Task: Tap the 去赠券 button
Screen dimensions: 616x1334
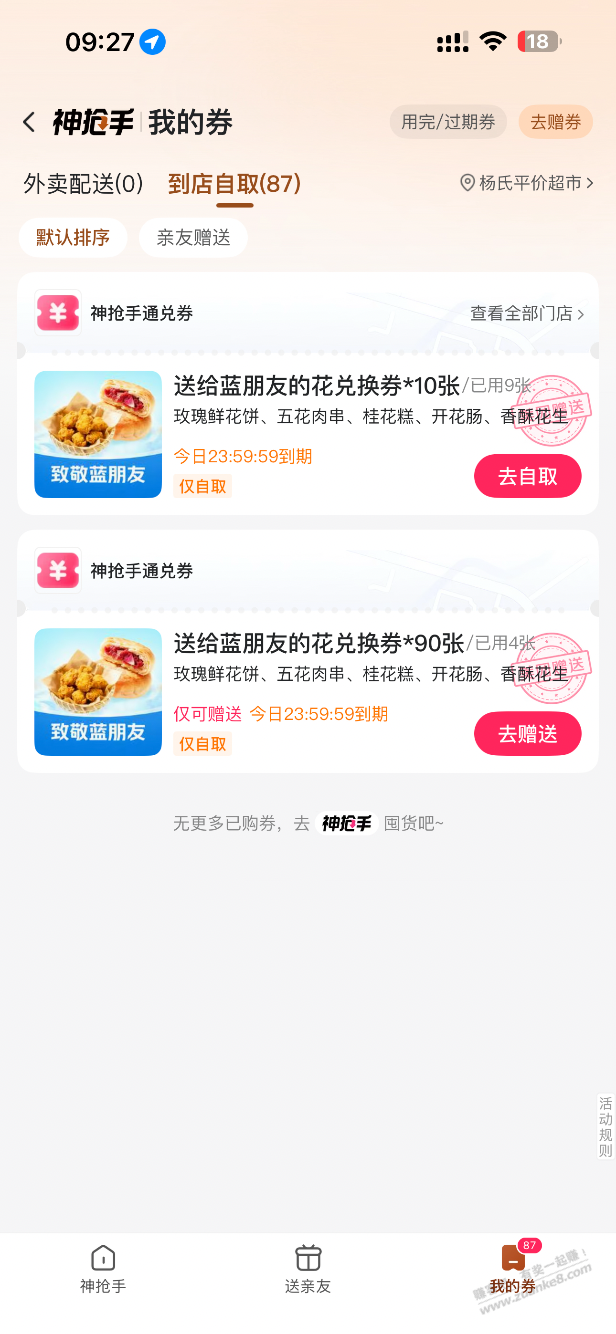Action: coord(555,122)
